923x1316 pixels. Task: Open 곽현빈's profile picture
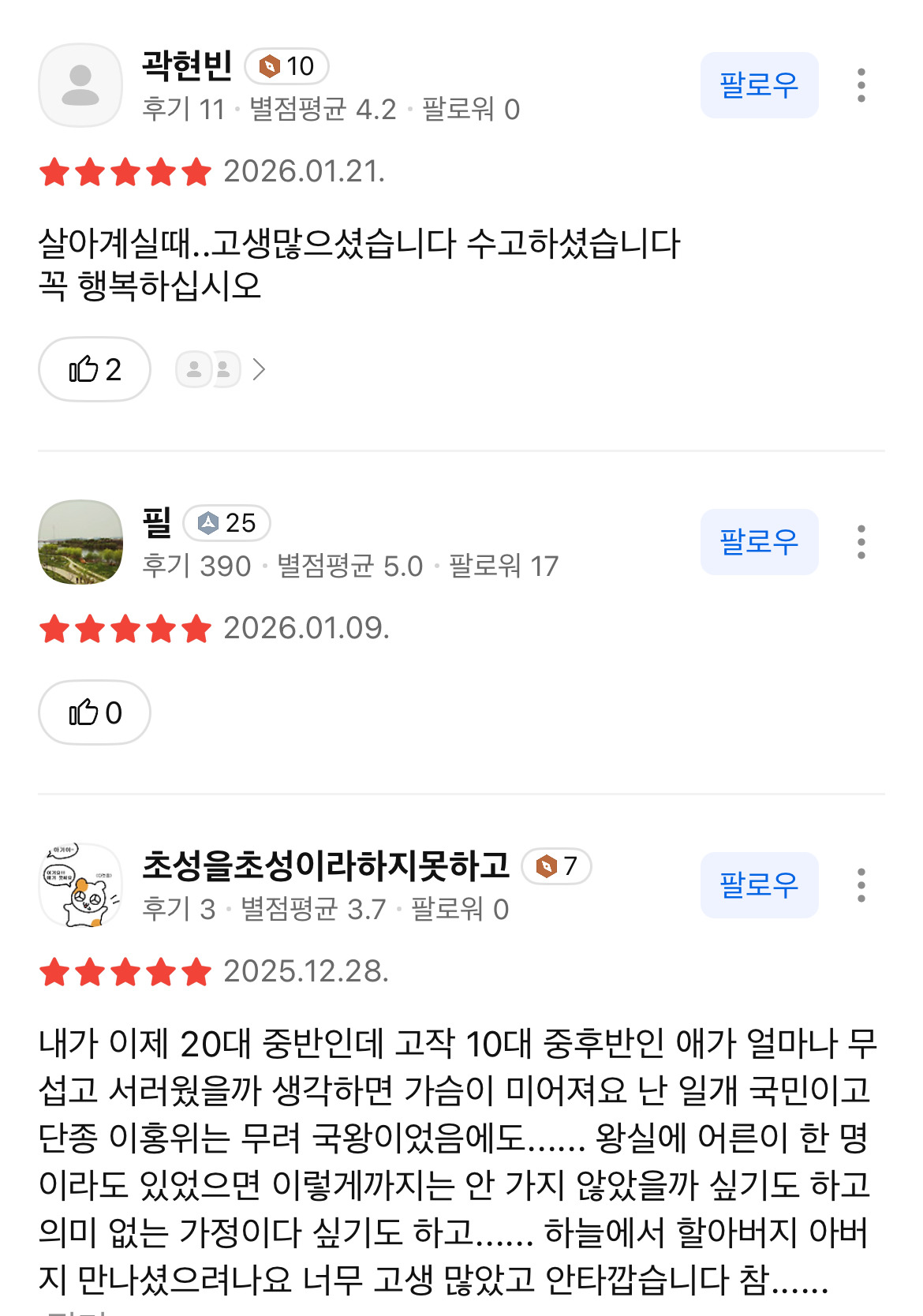[x=80, y=85]
